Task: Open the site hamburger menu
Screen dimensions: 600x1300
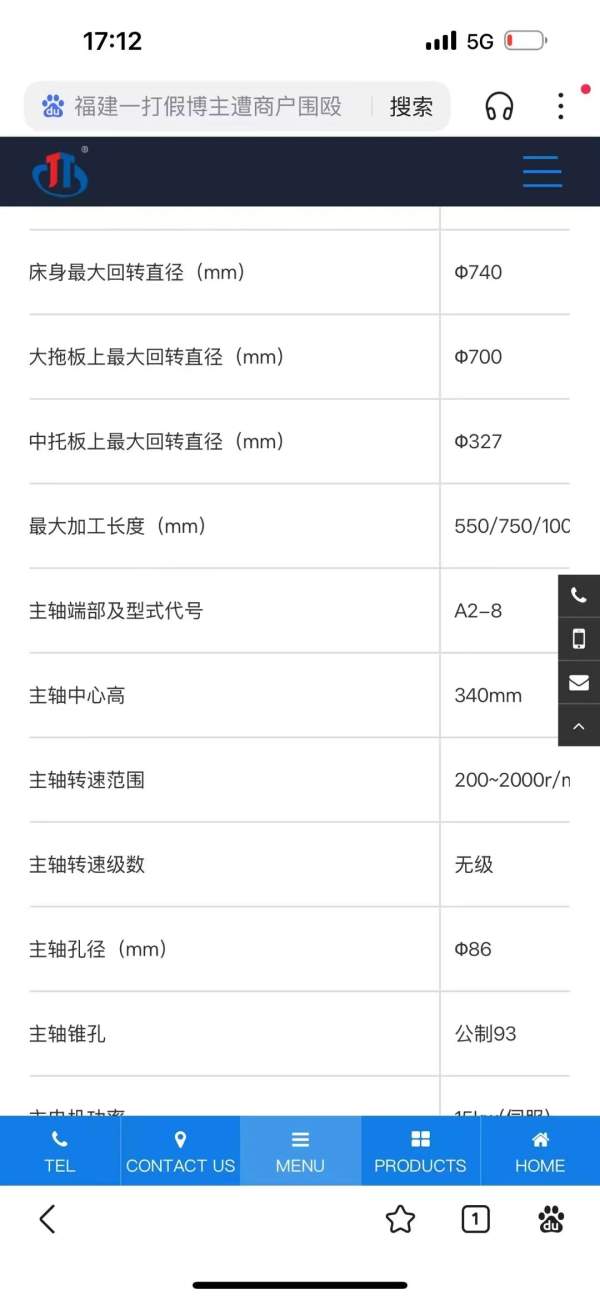Action: 542,172
